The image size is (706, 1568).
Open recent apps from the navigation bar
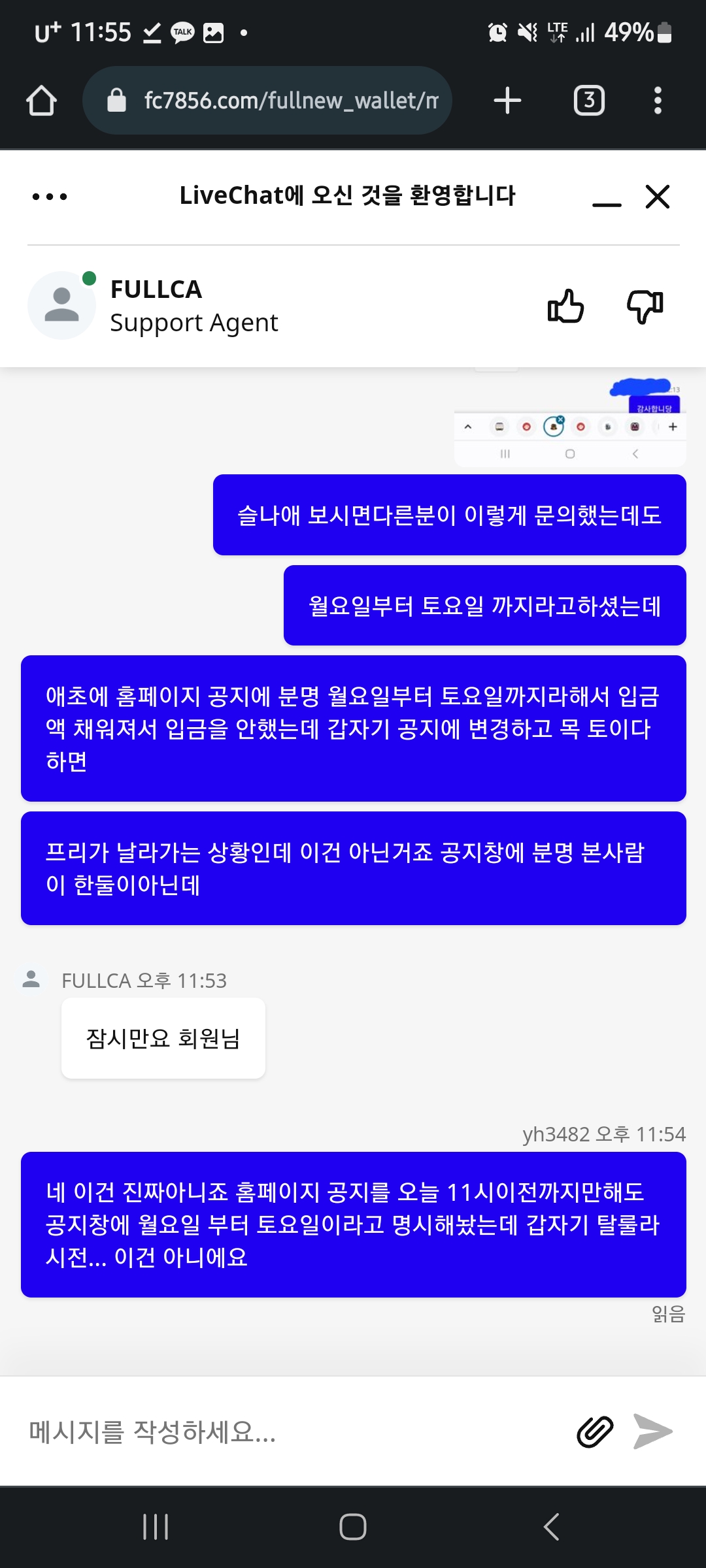(156, 1527)
